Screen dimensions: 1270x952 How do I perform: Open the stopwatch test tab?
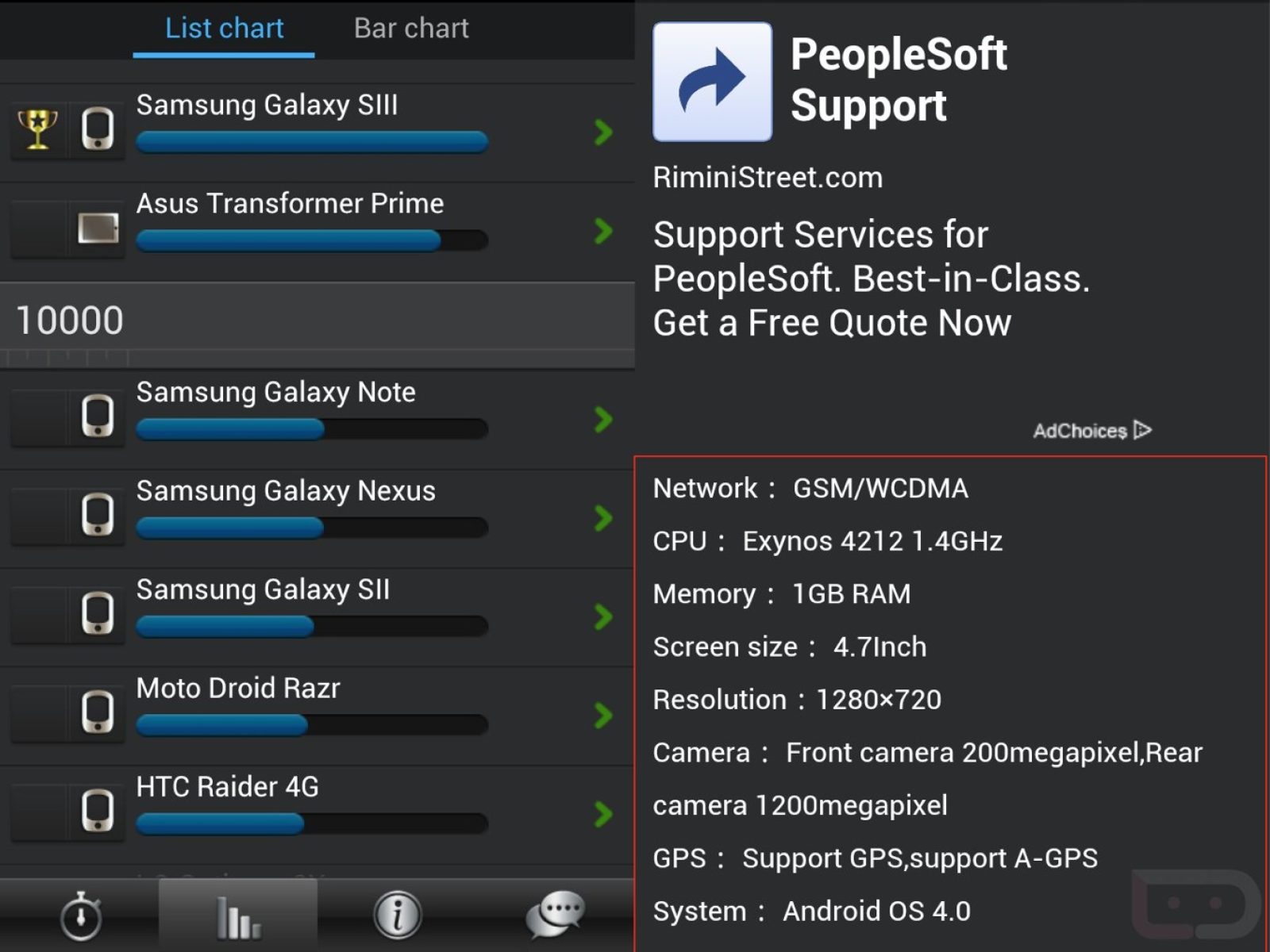[x=80, y=916]
